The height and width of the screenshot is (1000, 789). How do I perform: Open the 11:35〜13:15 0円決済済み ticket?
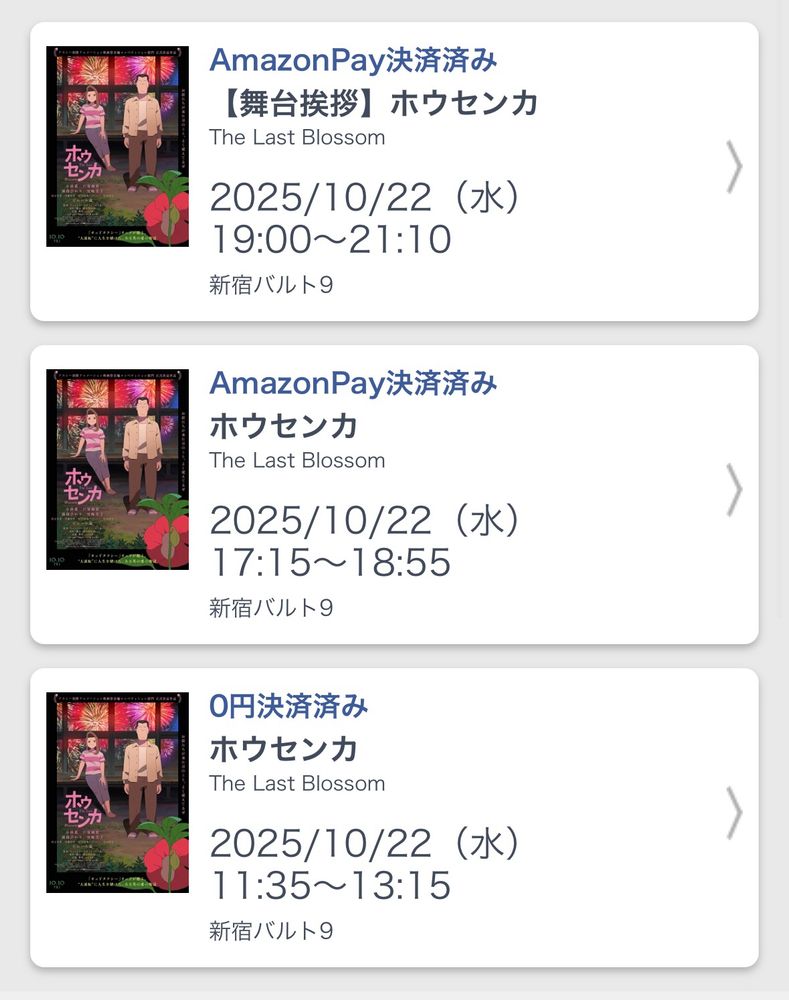click(394, 817)
